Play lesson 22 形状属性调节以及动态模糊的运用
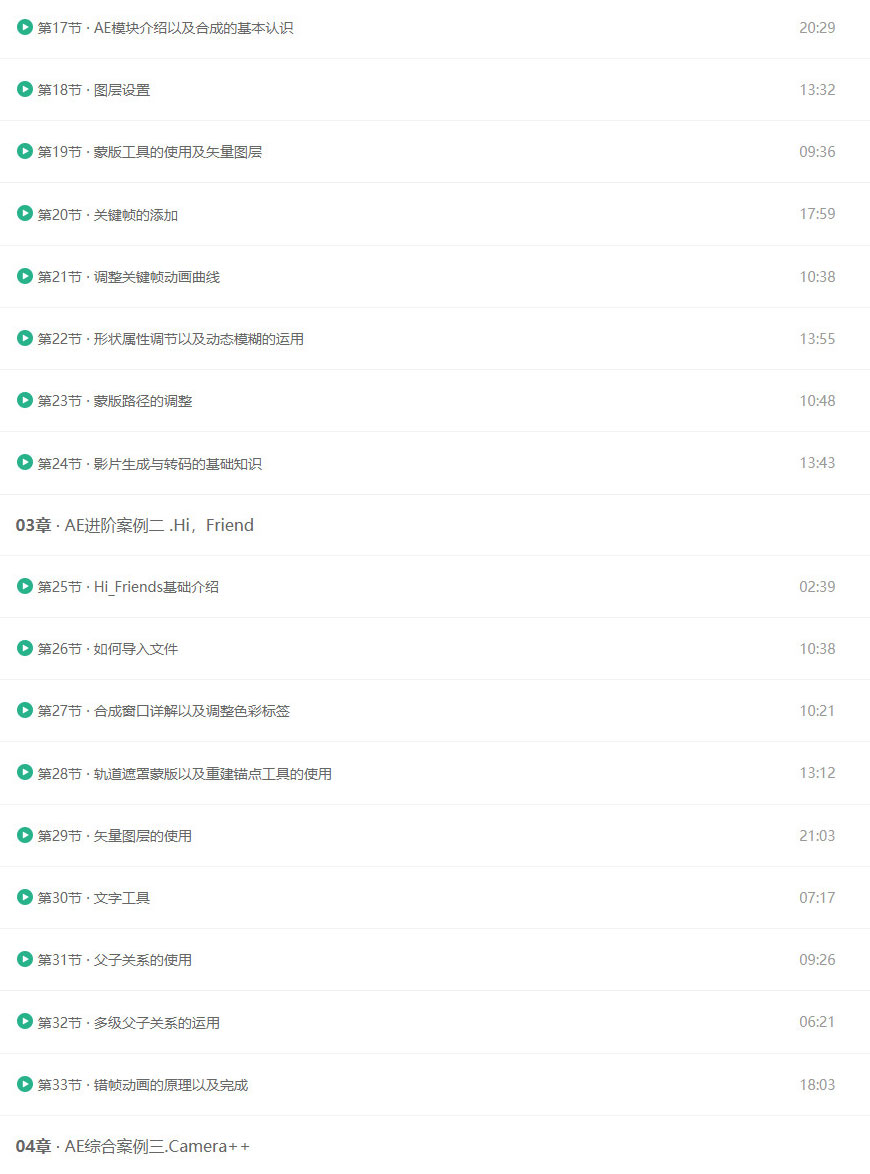 point(171,339)
